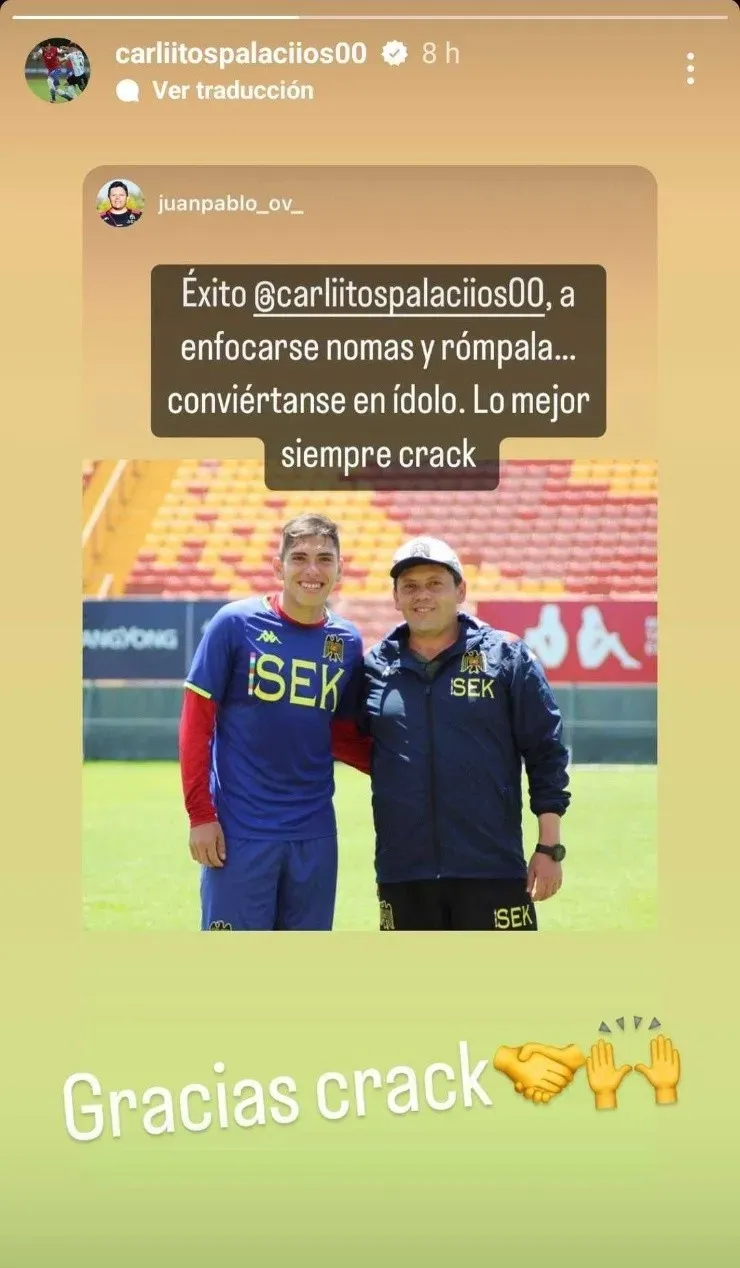Visit the carliitospalaciios00 username in the header

click(241, 54)
